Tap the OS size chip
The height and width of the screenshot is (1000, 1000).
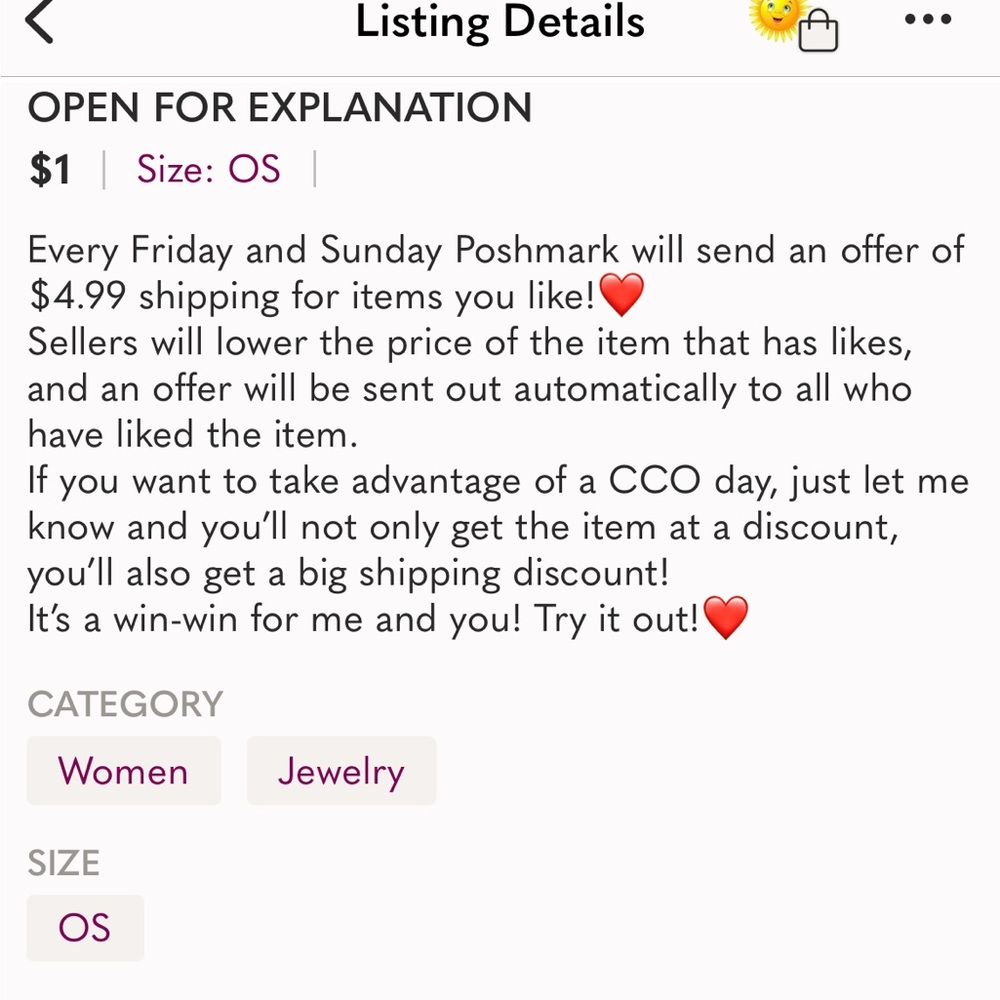click(85, 928)
